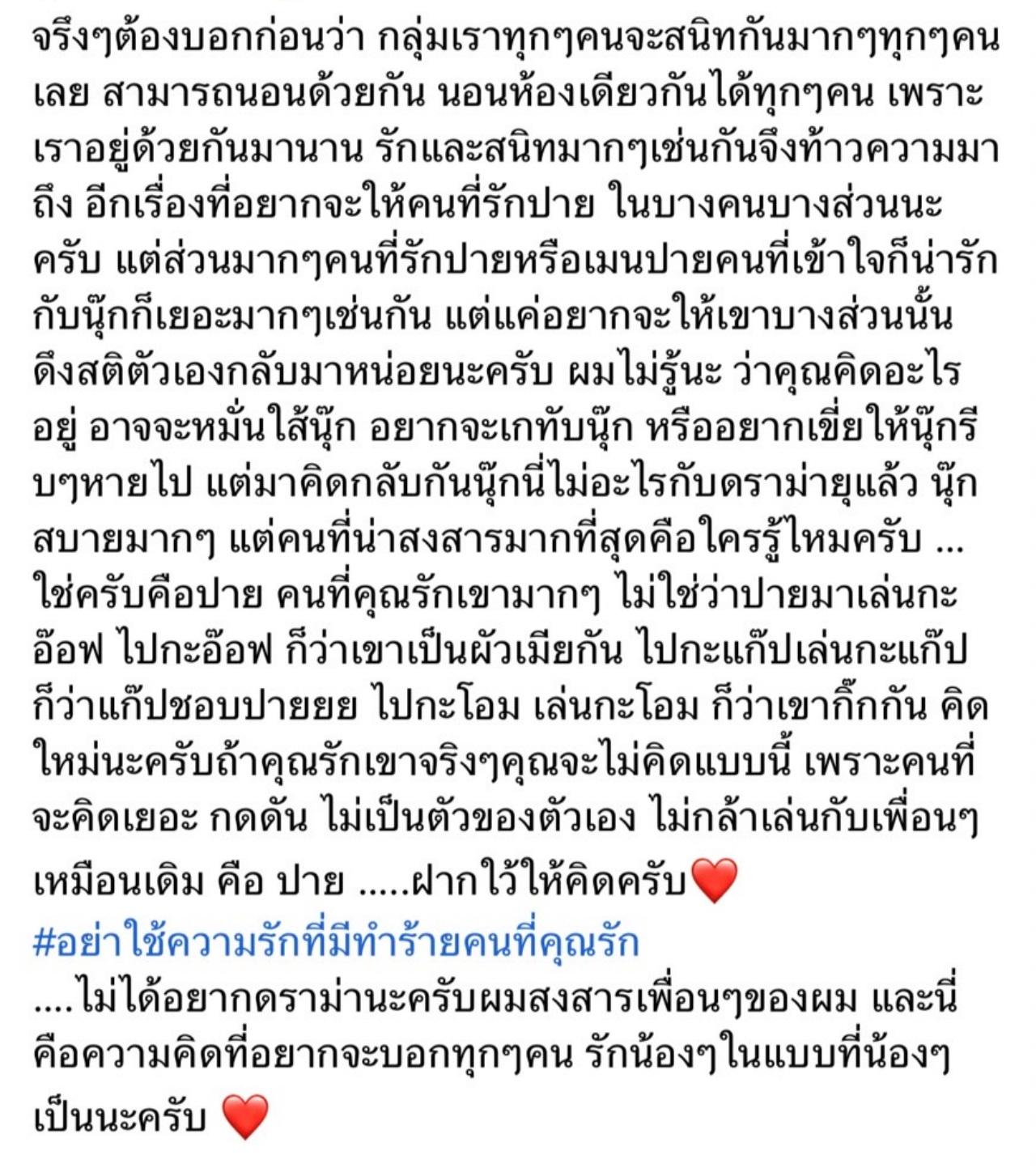Open the hashtag #อย่าใช้ความรักที่มีทำร้ายคนที่คุณรัก
This screenshot has width=1036, height=1168.
click(336, 943)
